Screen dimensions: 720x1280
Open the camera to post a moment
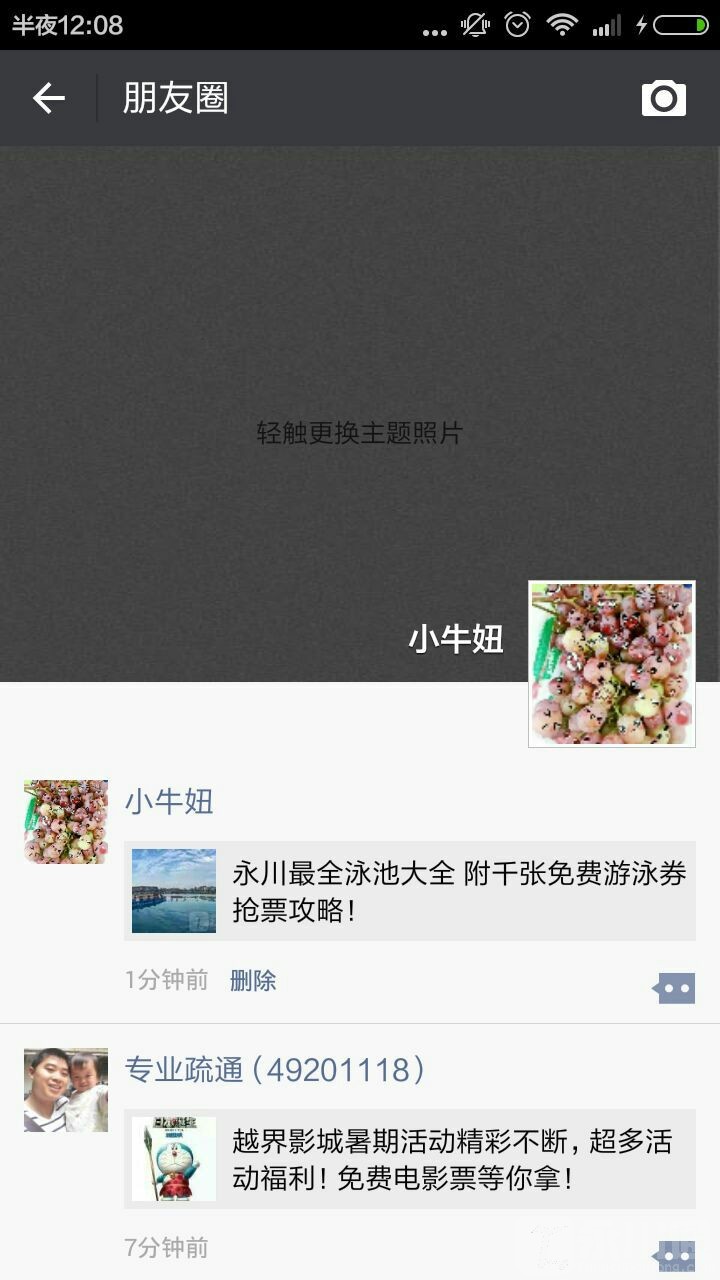[663, 98]
